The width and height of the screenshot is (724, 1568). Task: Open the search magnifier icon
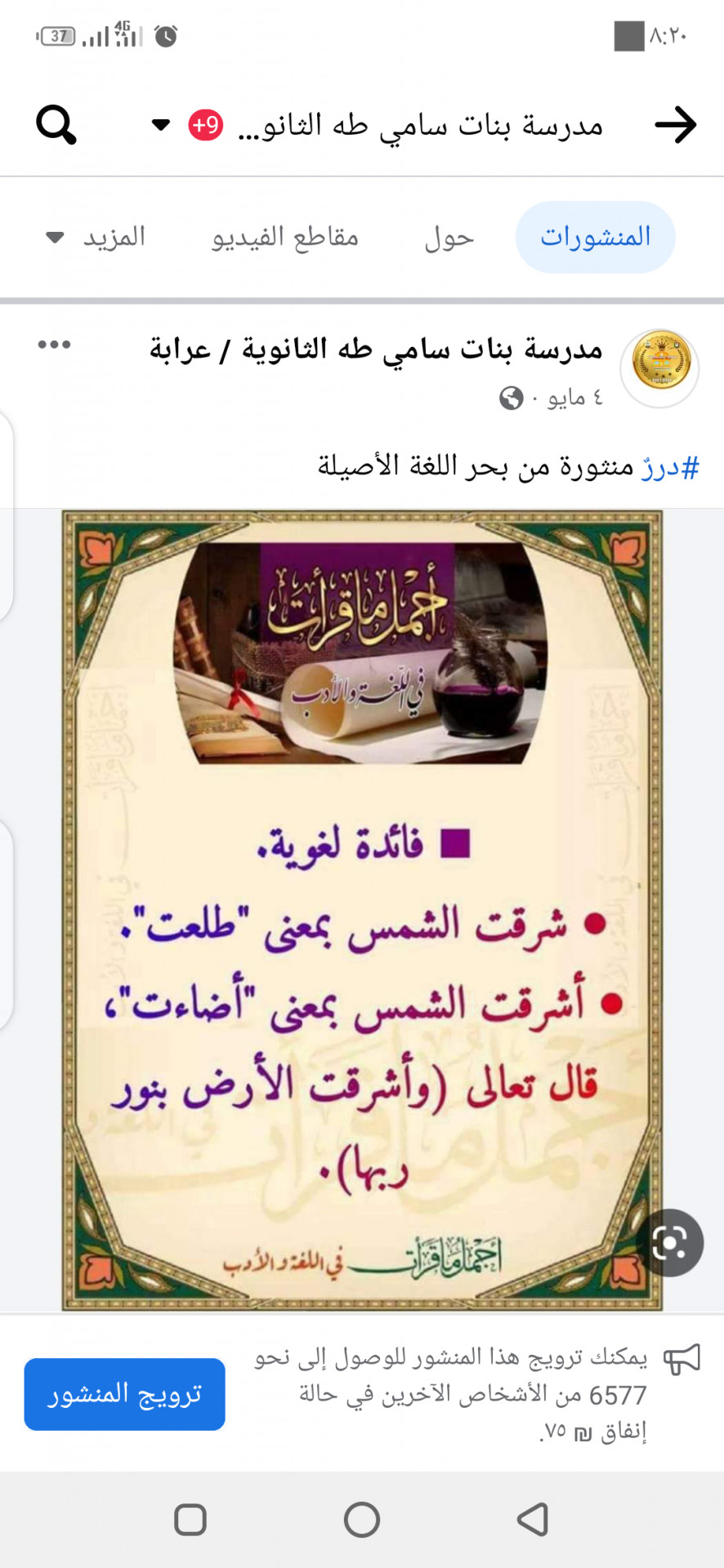(x=56, y=125)
